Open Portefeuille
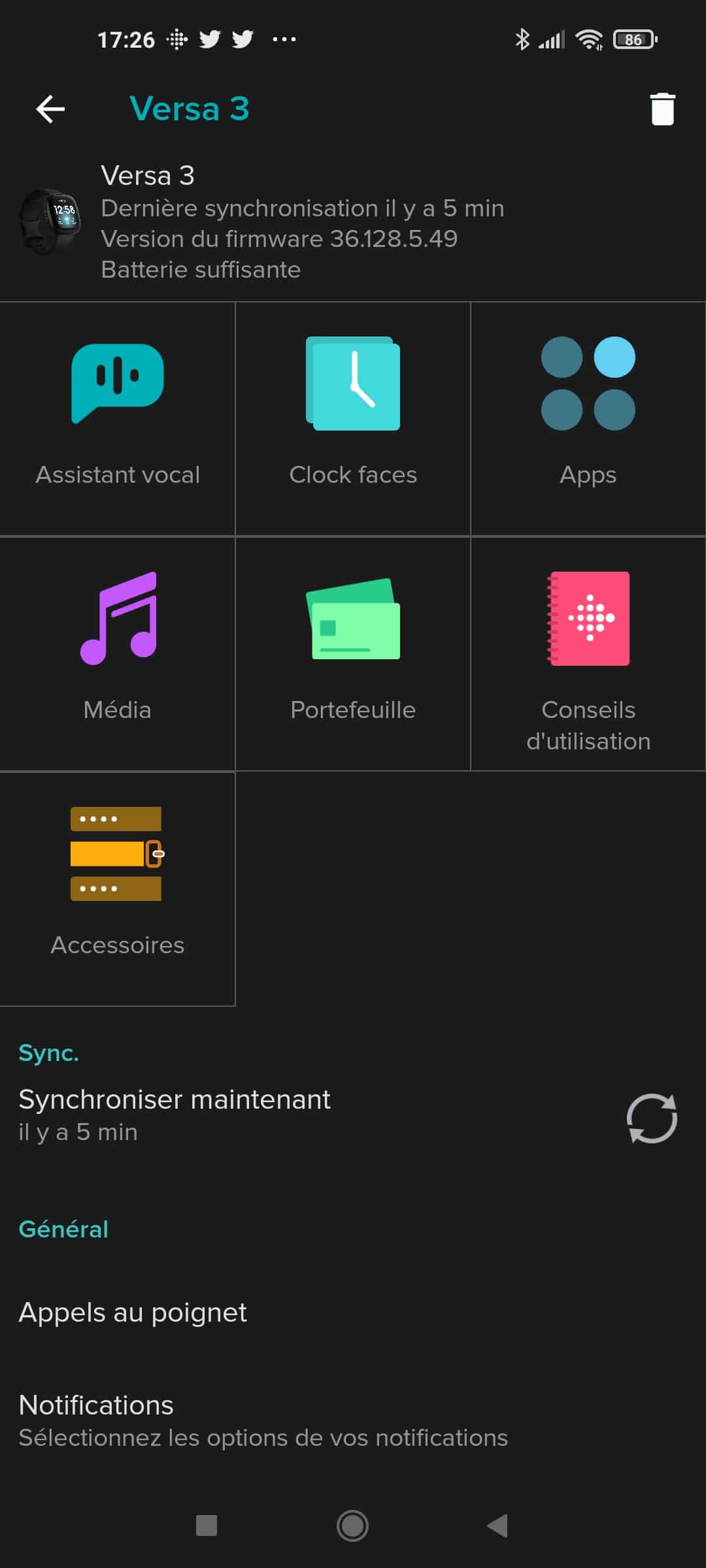The height and width of the screenshot is (1568, 706). coord(353,654)
